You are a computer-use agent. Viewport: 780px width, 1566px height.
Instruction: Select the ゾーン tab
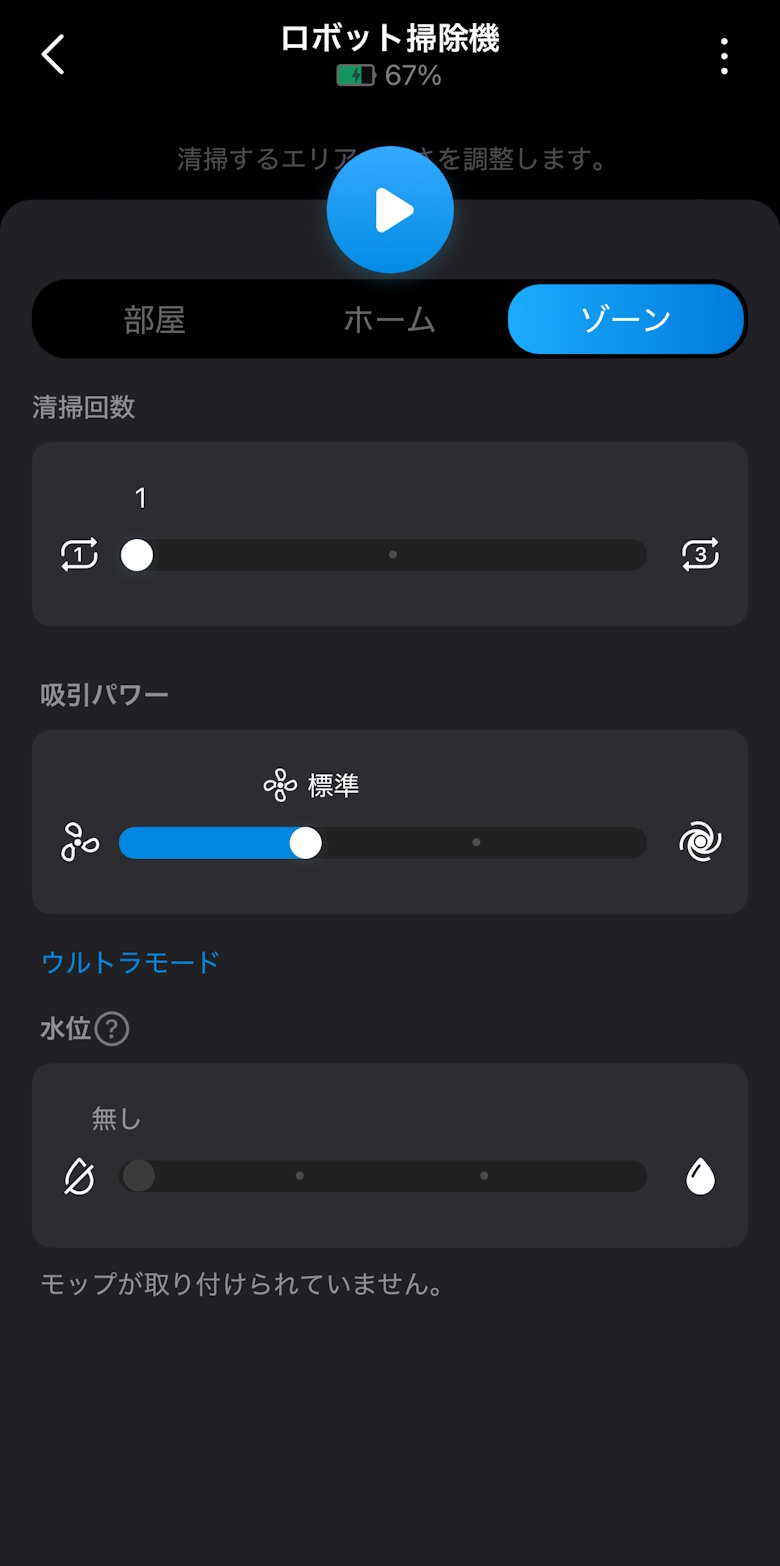(625, 320)
